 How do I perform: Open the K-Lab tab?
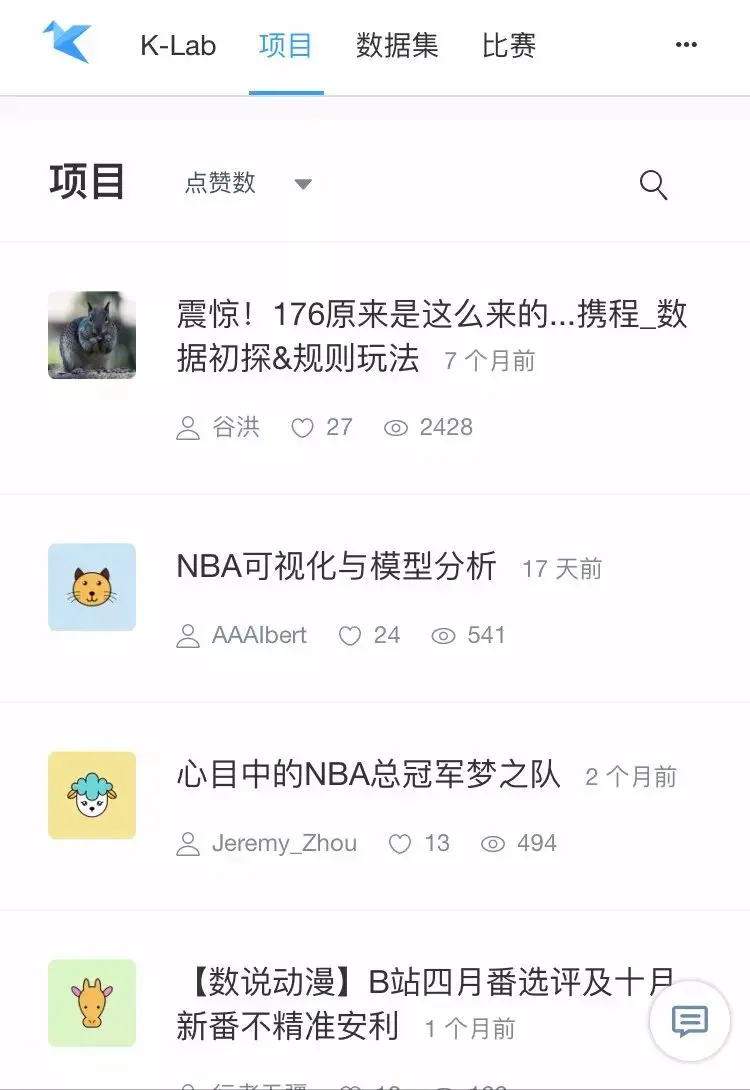point(178,46)
